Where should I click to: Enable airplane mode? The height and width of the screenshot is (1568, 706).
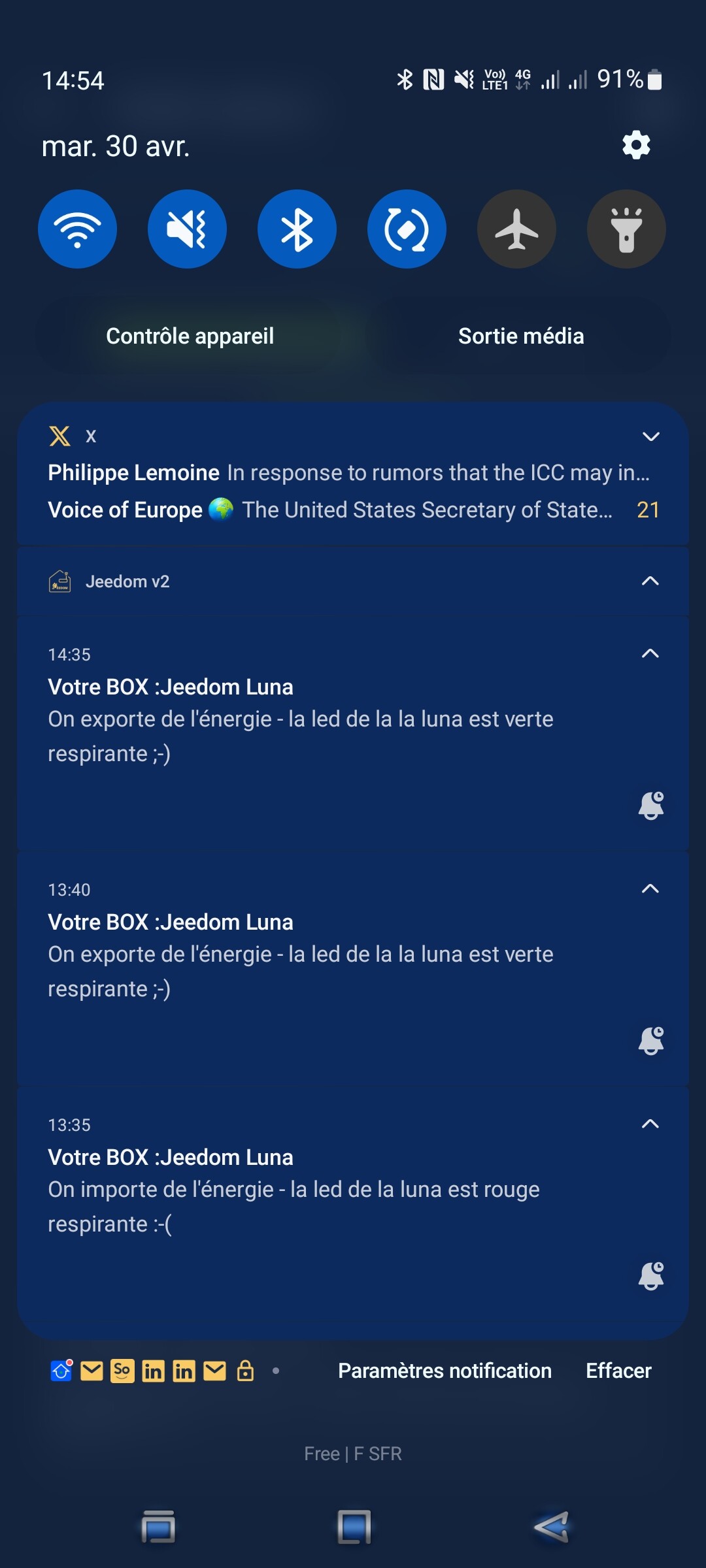[516, 229]
